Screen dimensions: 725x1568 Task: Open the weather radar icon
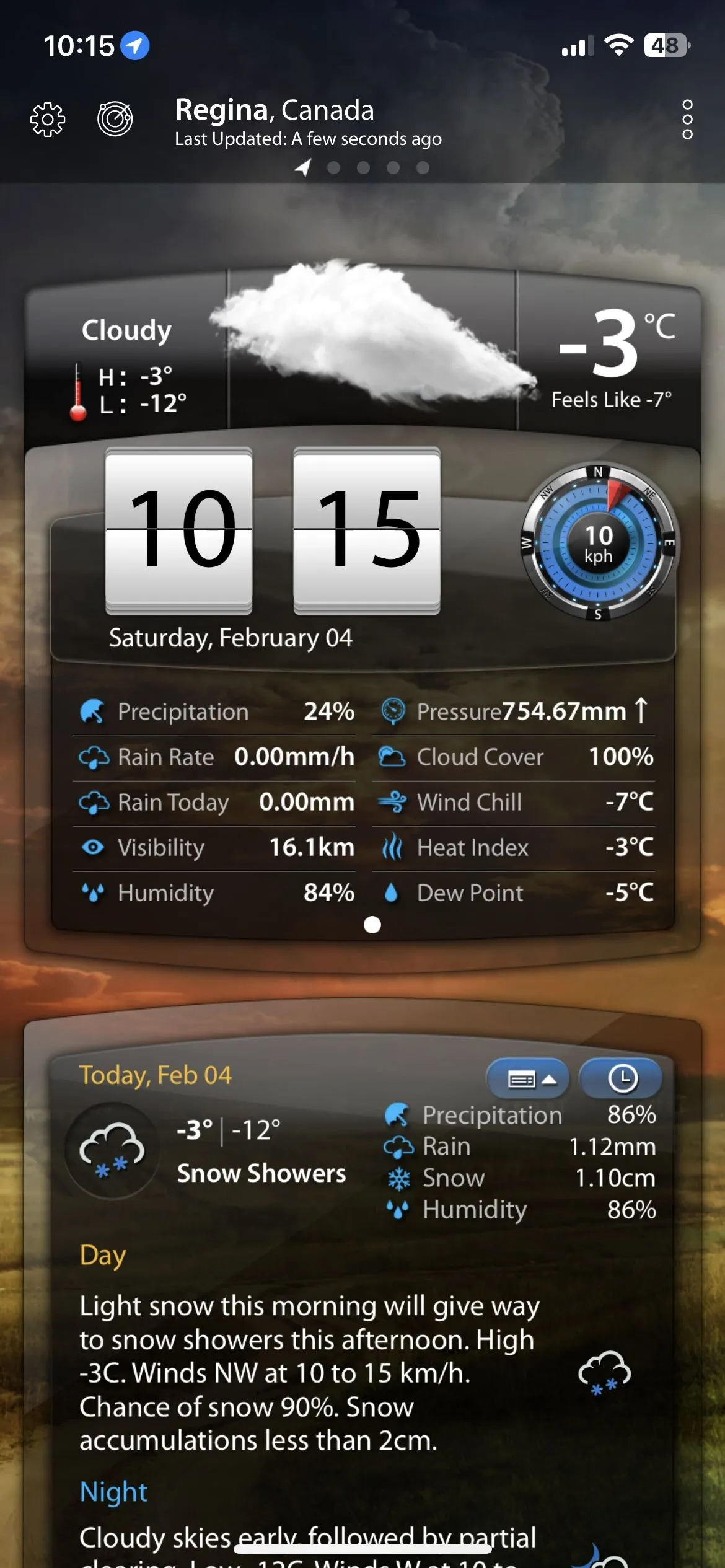coord(115,118)
